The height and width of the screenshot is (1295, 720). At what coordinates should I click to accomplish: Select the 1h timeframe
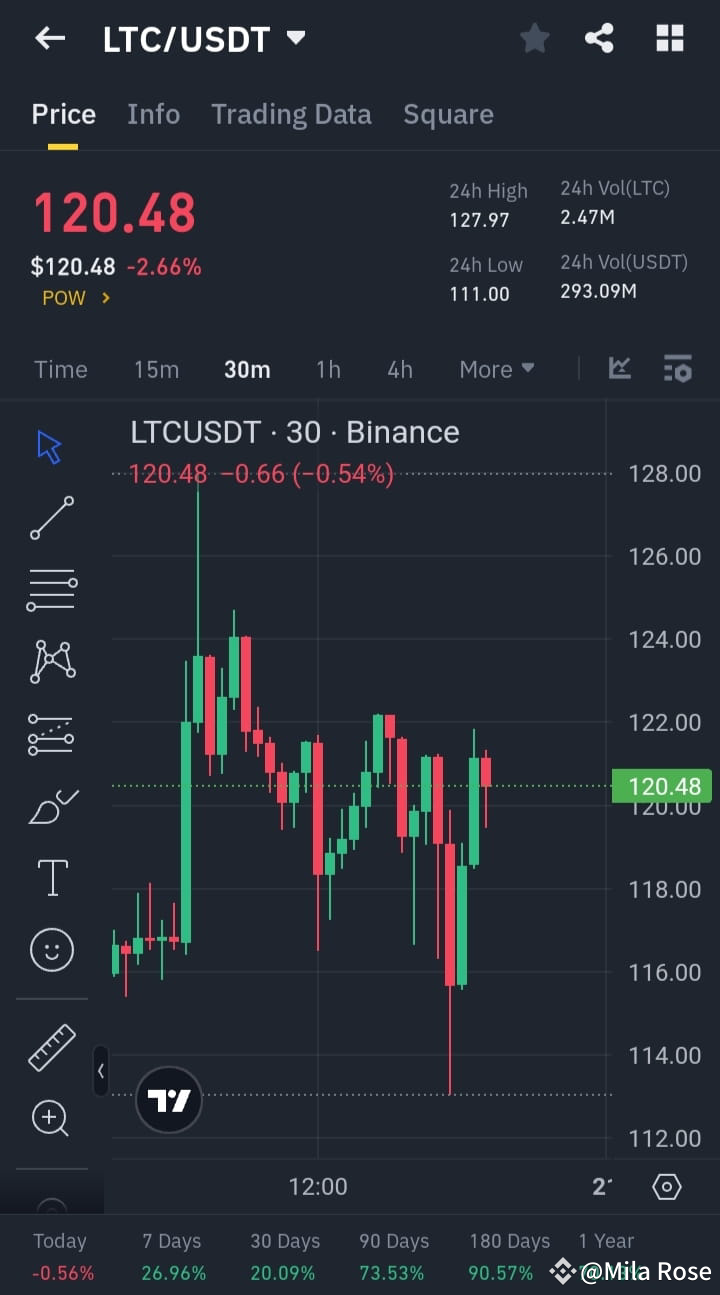click(x=328, y=369)
